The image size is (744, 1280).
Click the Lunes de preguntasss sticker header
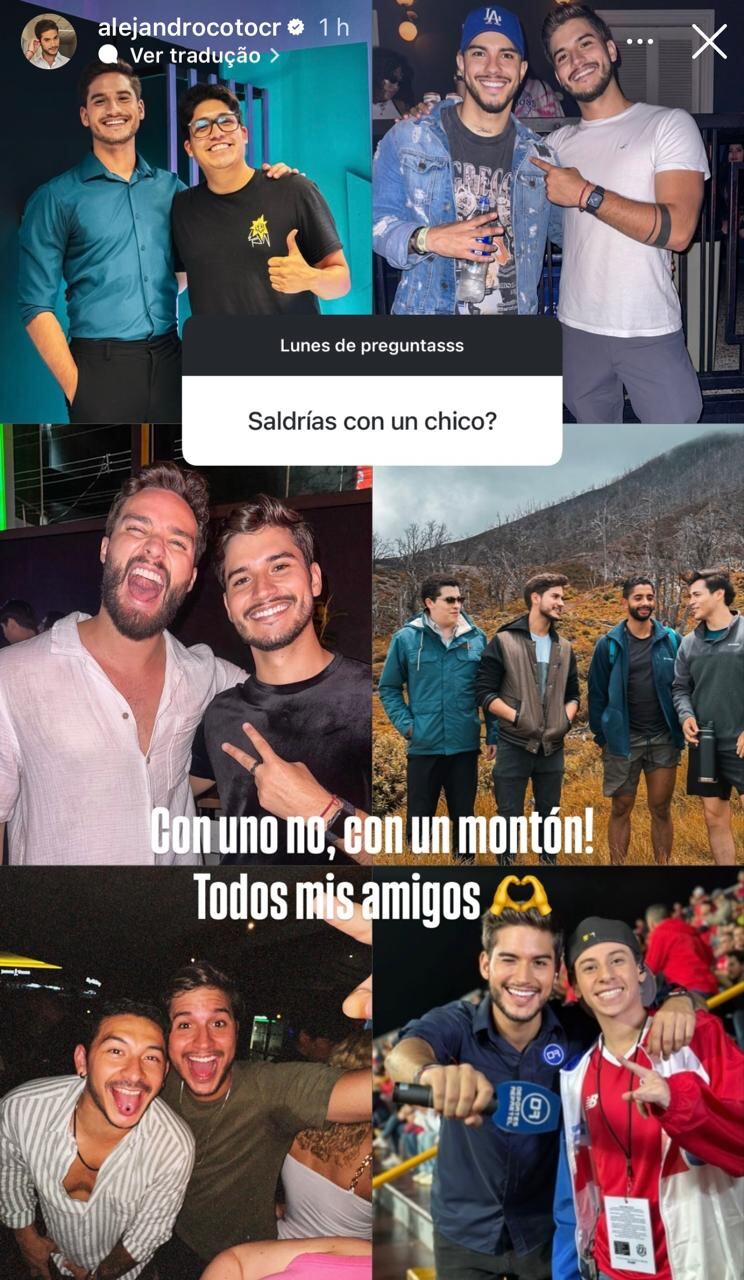coord(371,347)
